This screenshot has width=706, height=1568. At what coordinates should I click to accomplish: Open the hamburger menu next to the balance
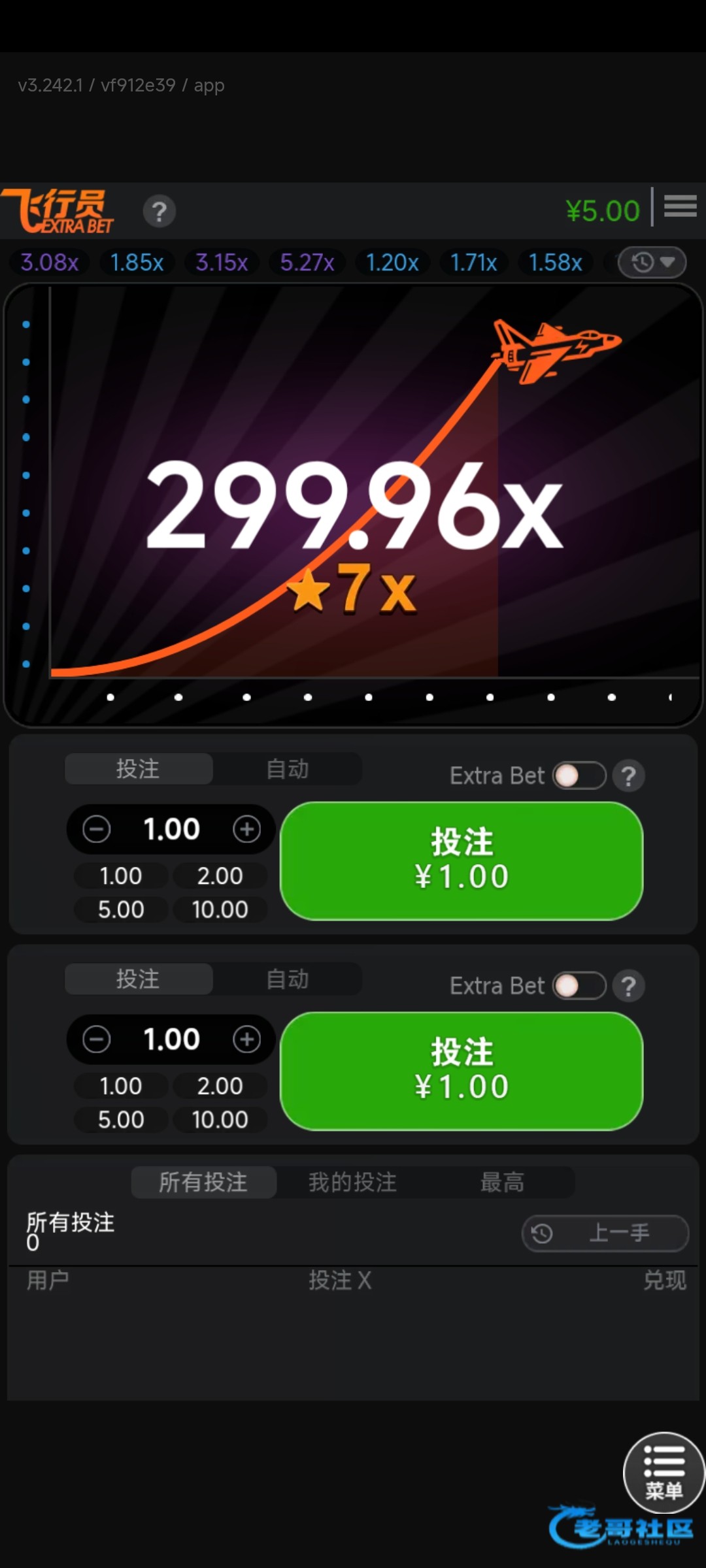click(x=680, y=206)
